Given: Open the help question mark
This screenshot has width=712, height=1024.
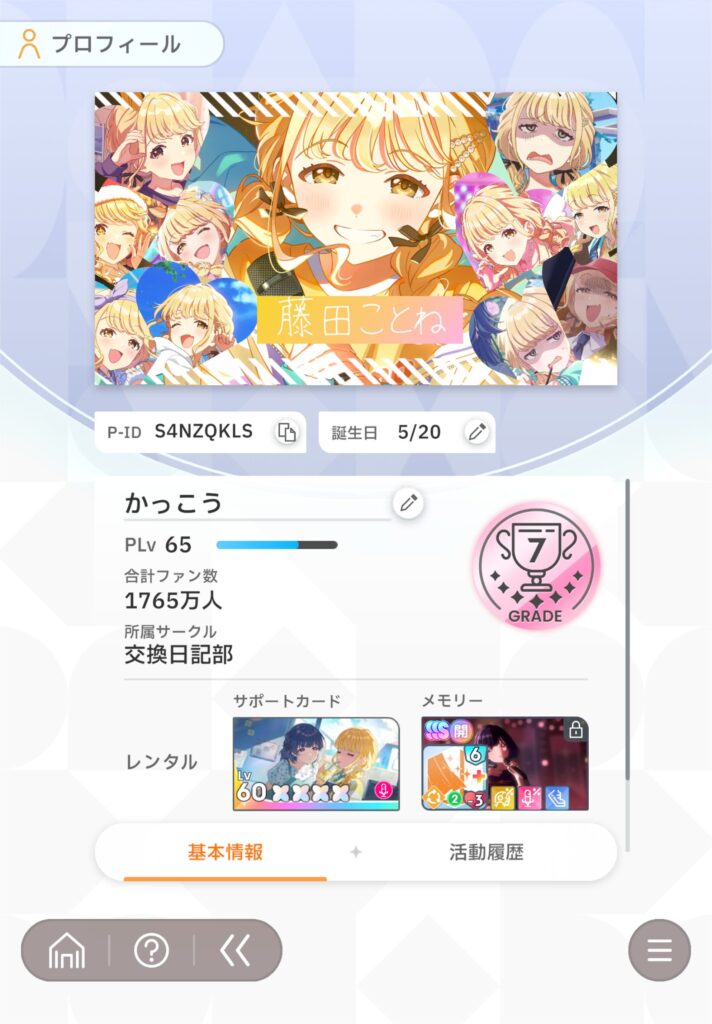Looking at the screenshot, I should tap(151, 950).
